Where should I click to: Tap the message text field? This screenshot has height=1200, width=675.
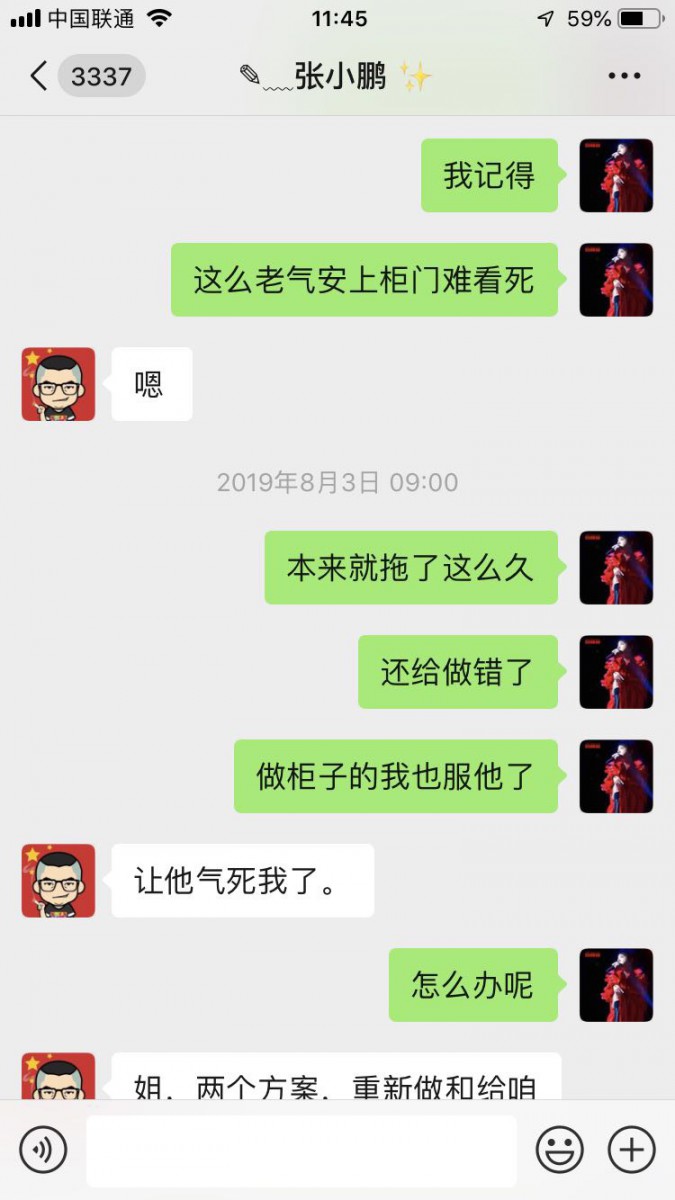(x=301, y=1150)
